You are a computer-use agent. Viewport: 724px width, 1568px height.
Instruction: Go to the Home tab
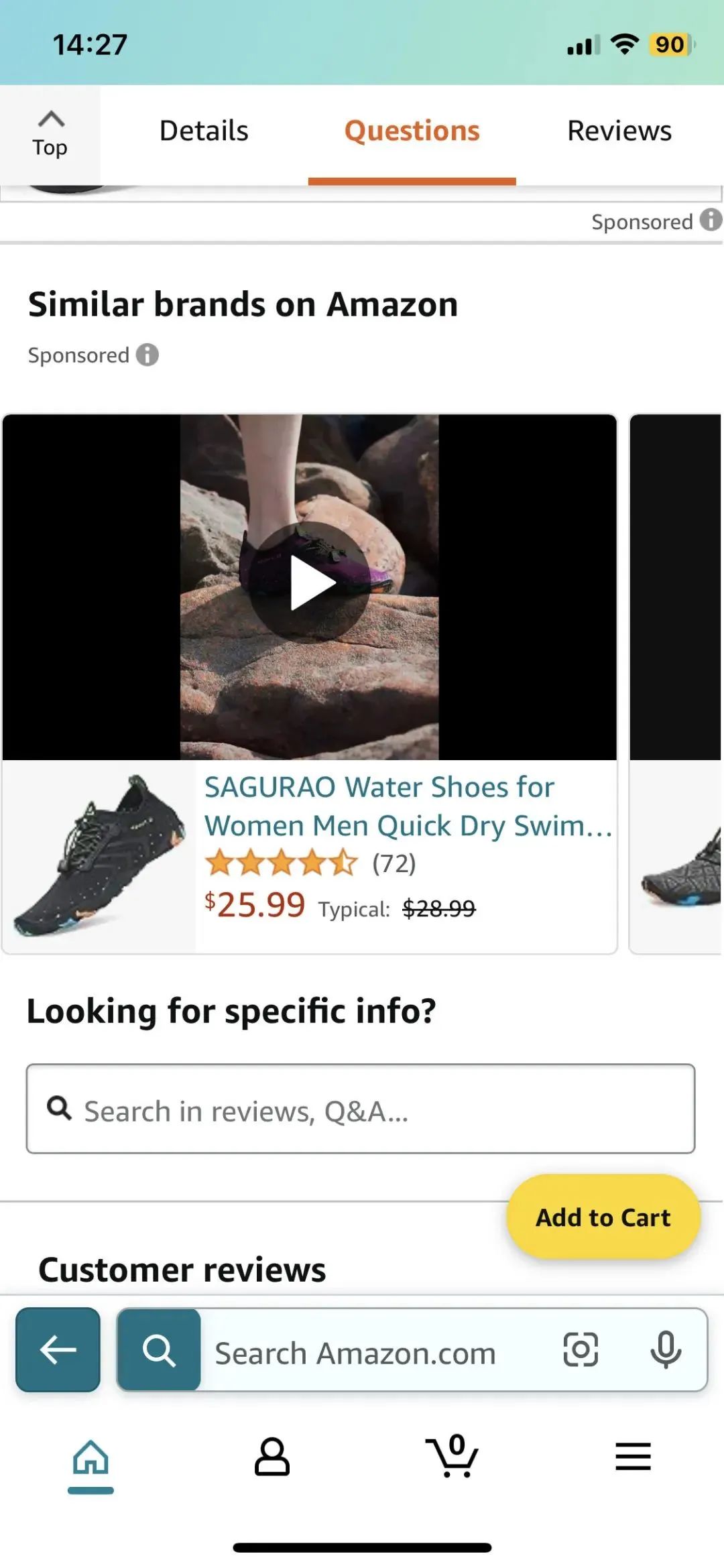[x=91, y=1458]
